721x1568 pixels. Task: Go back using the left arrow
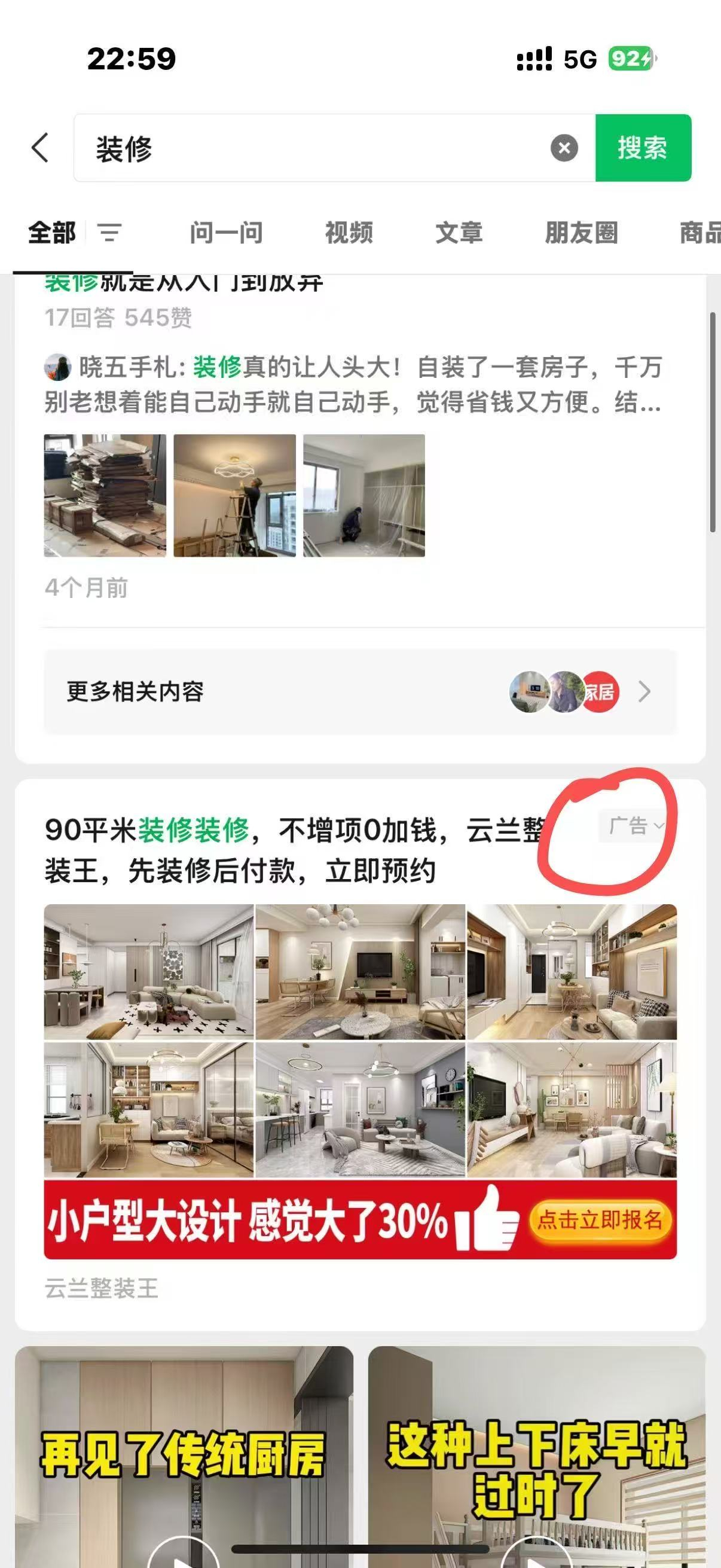[40, 148]
